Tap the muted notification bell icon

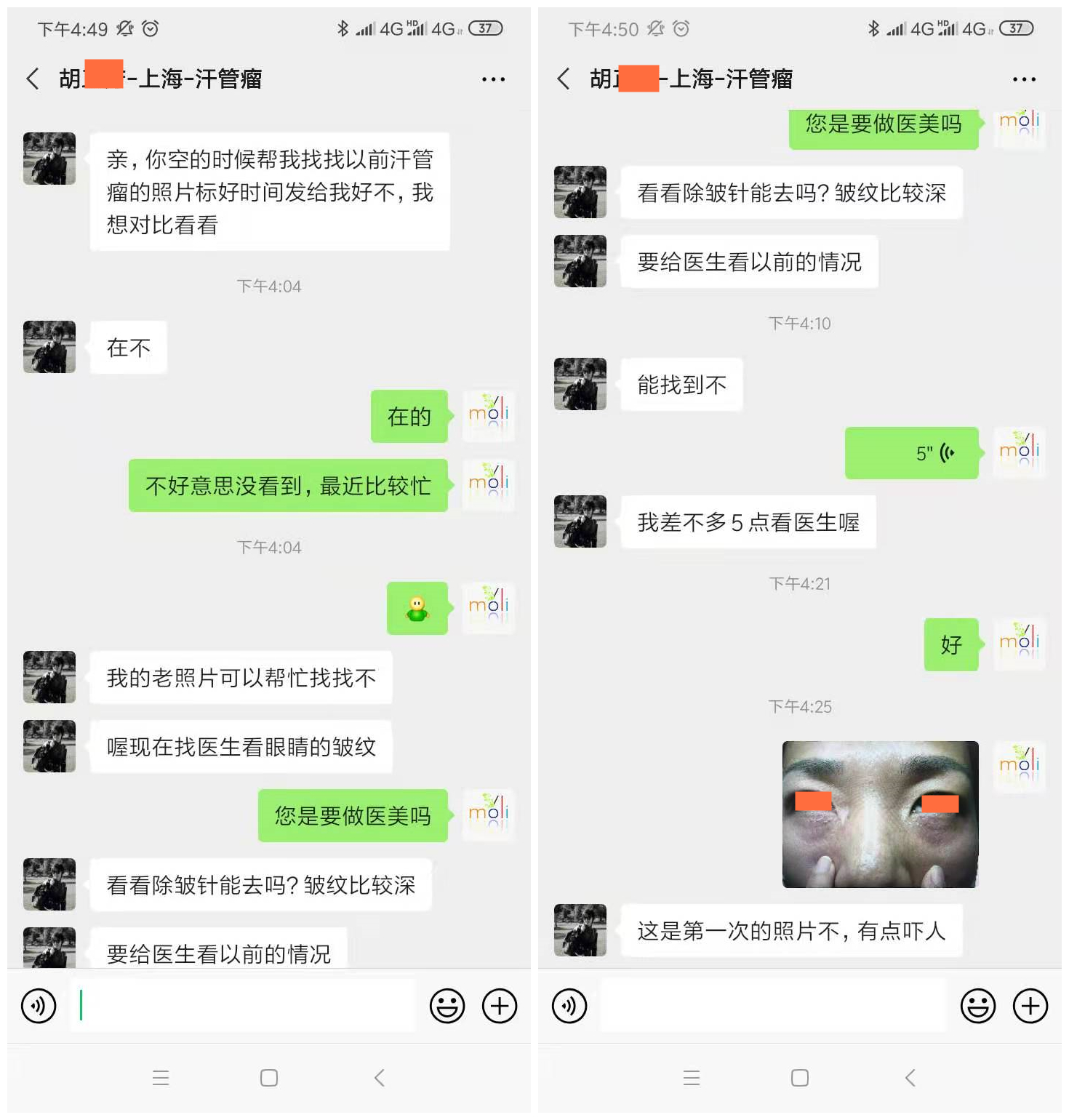click(x=125, y=28)
